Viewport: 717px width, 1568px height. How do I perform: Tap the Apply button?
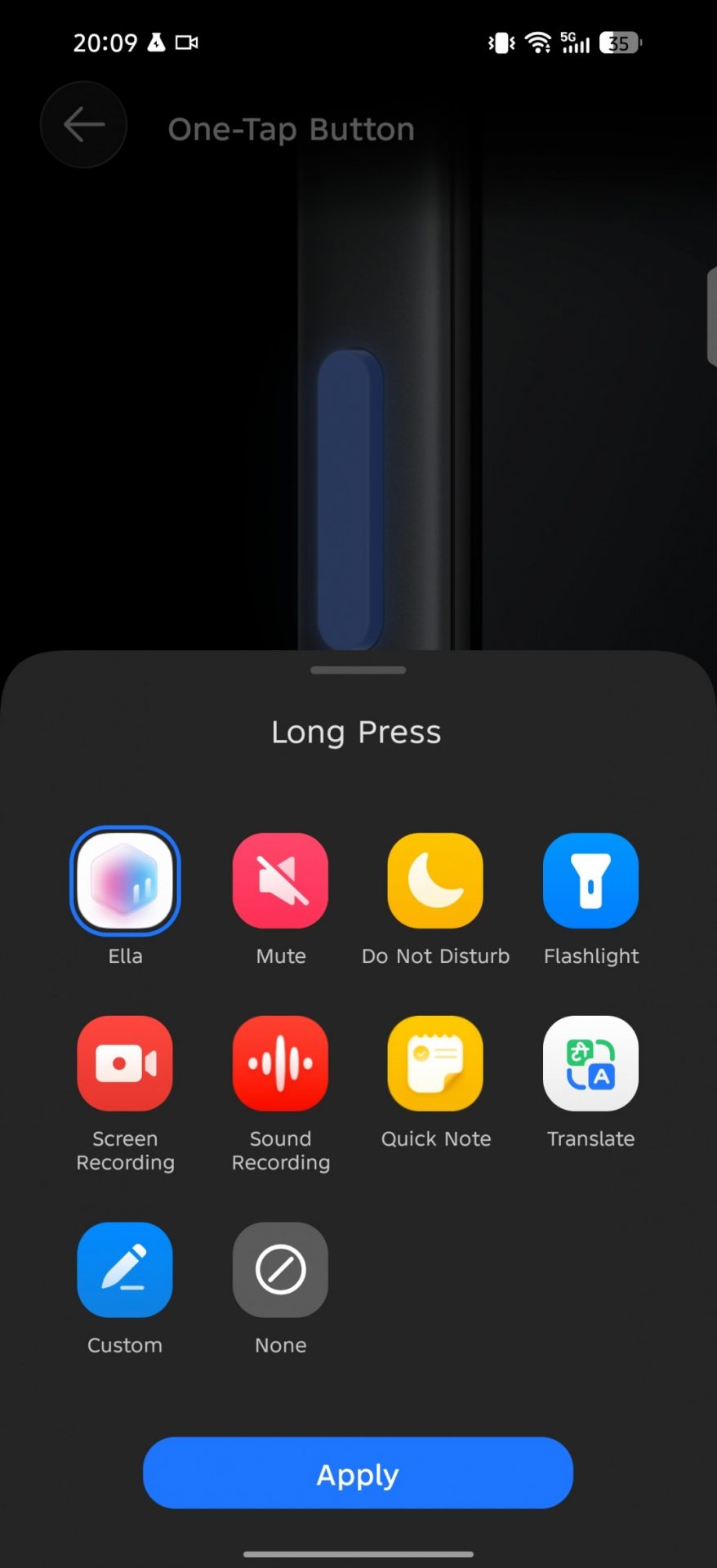[358, 1472]
